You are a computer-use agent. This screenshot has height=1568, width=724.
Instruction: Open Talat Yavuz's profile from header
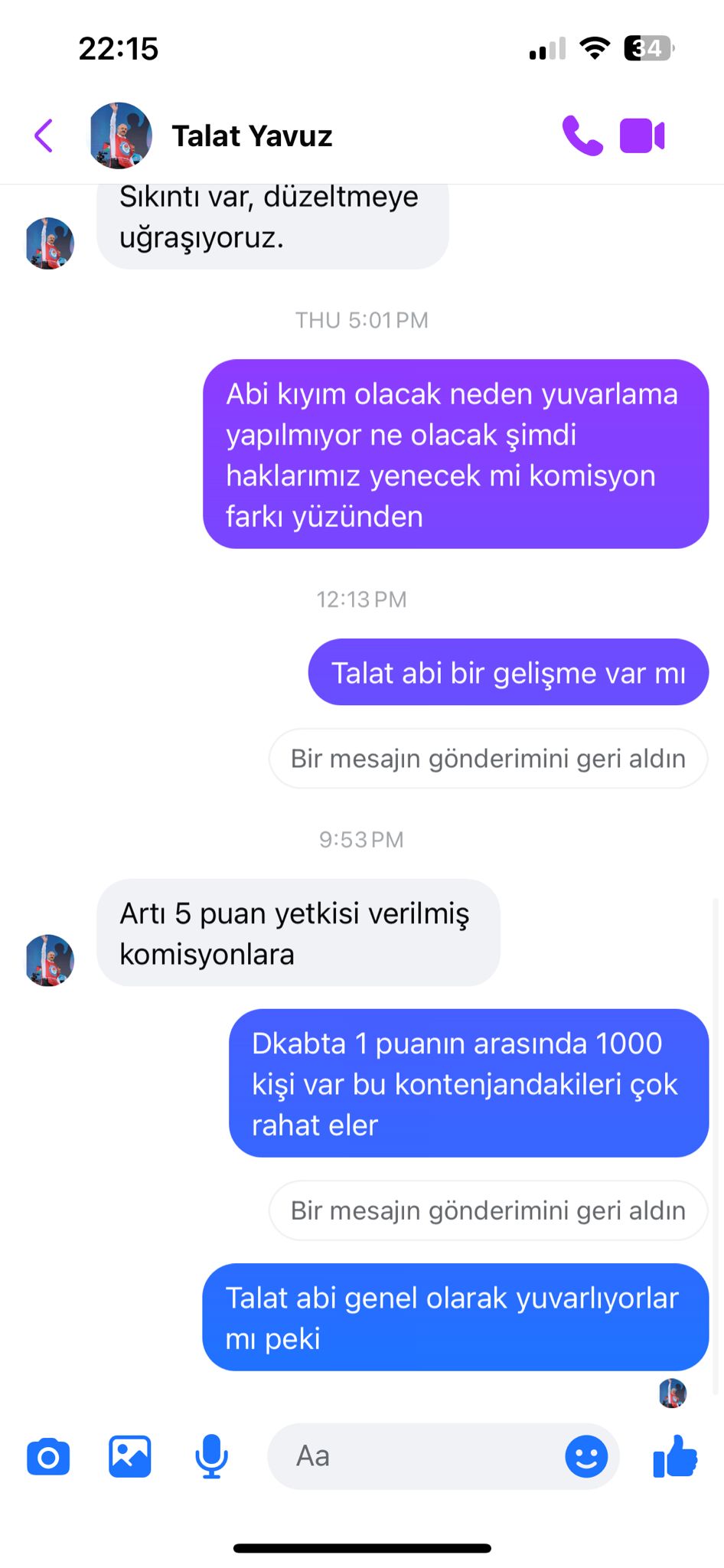(251, 136)
